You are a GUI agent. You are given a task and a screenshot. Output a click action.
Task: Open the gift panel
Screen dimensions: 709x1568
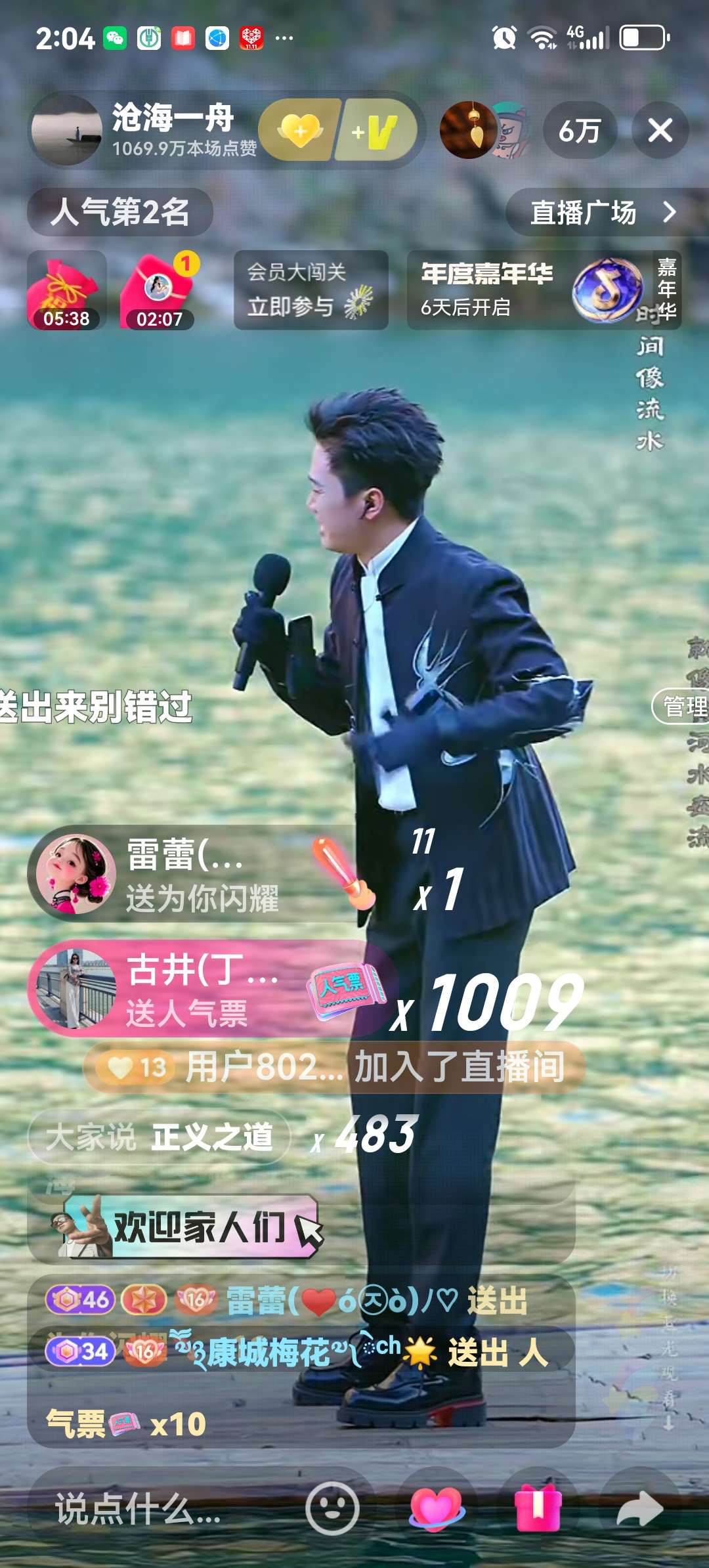coord(538,1508)
